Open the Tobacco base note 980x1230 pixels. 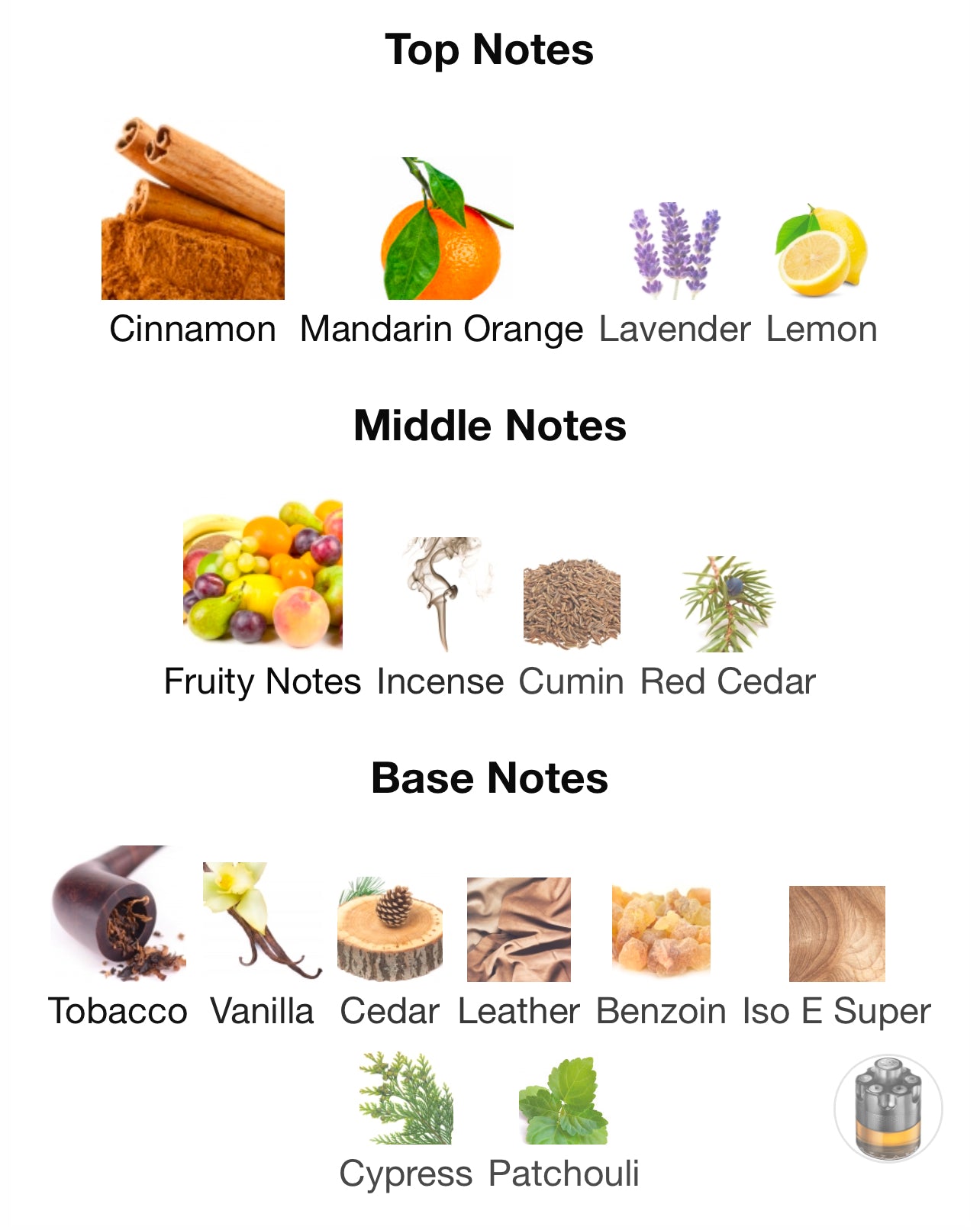pos(118,913)
